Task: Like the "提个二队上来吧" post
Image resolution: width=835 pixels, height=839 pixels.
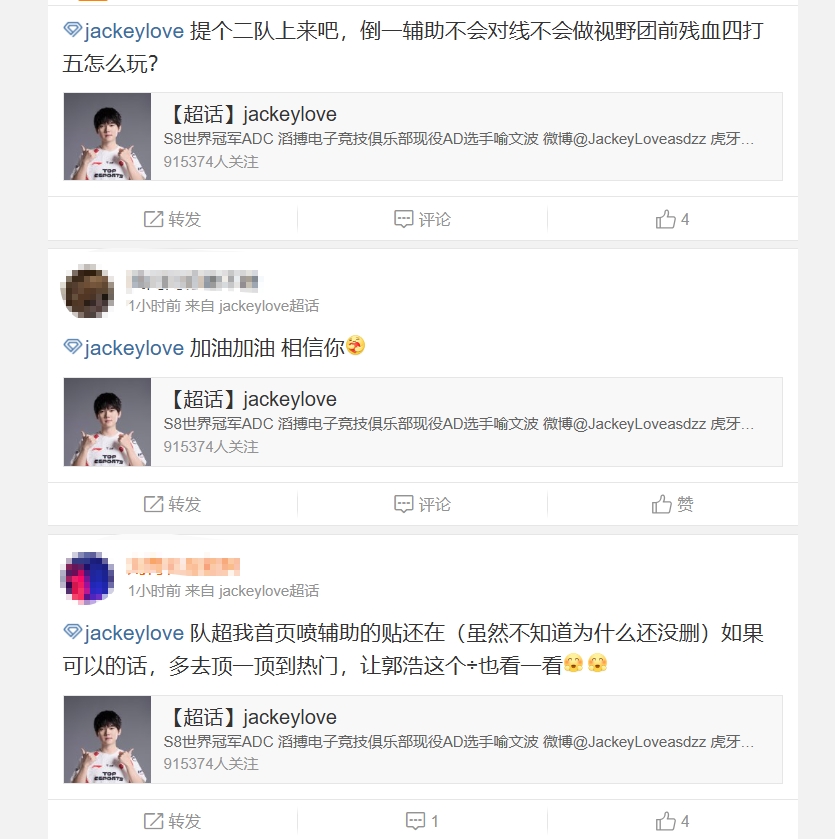Action: 672,219
